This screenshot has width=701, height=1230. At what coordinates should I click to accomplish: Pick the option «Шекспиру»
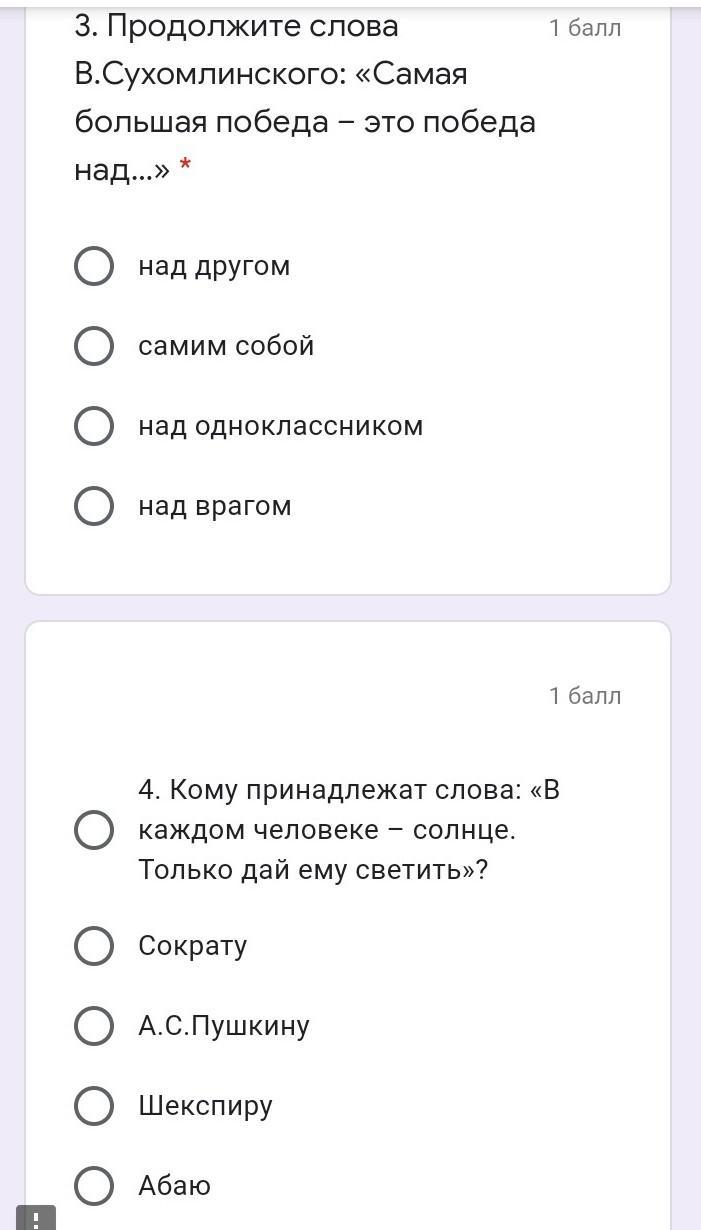(94, 1106)
